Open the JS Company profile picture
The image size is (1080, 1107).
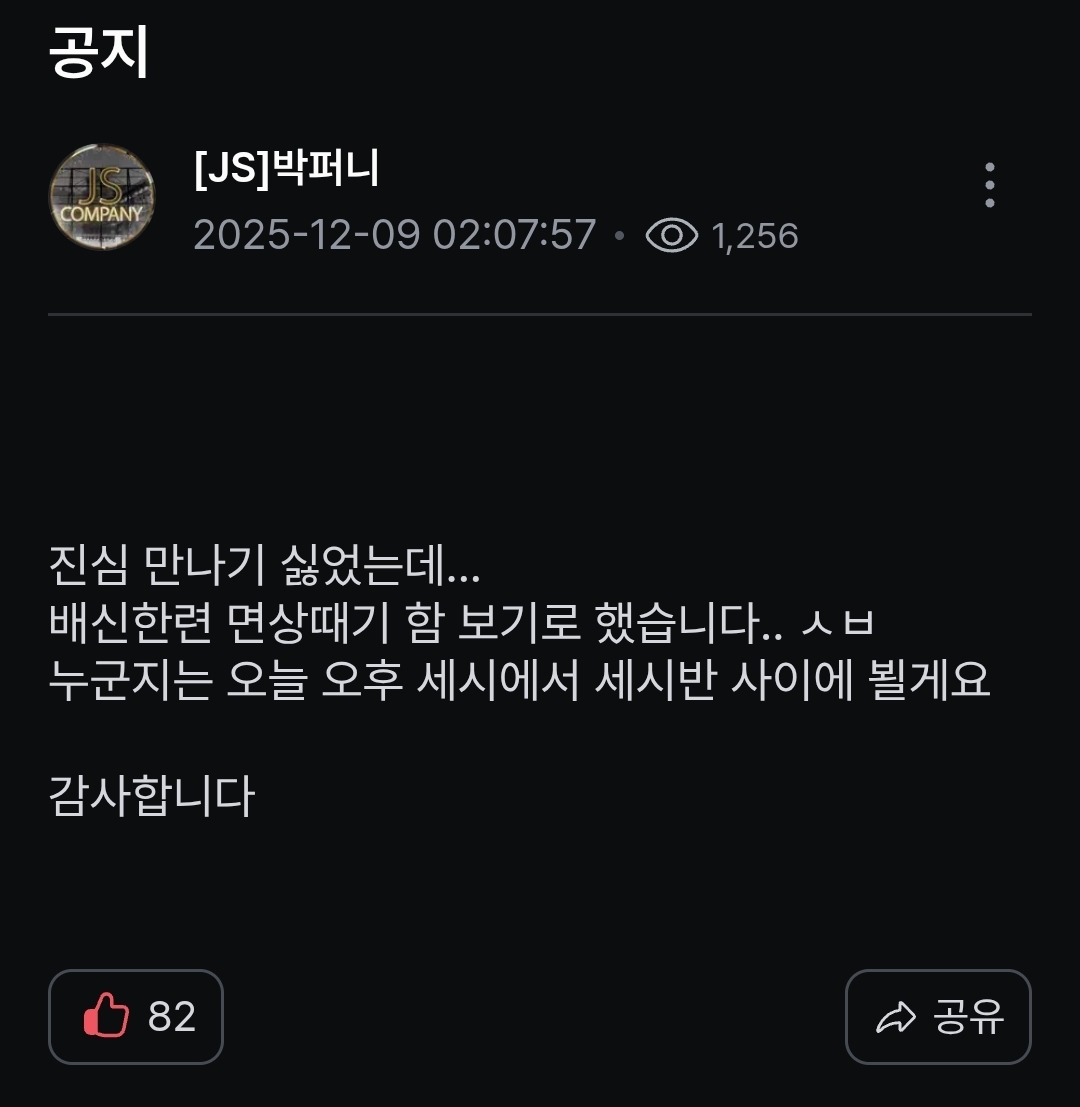point(102,197)
